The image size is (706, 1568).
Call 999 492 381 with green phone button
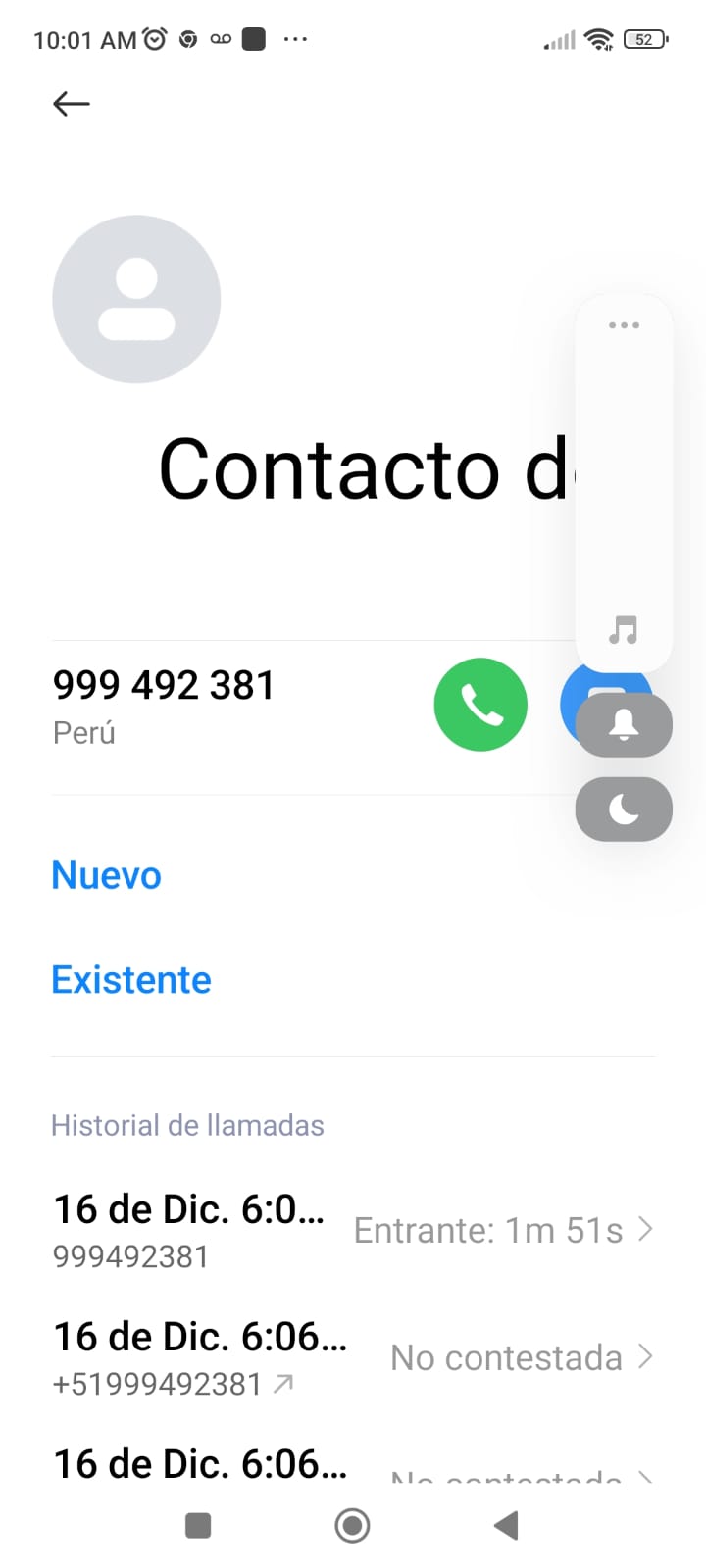coord(480,705)
